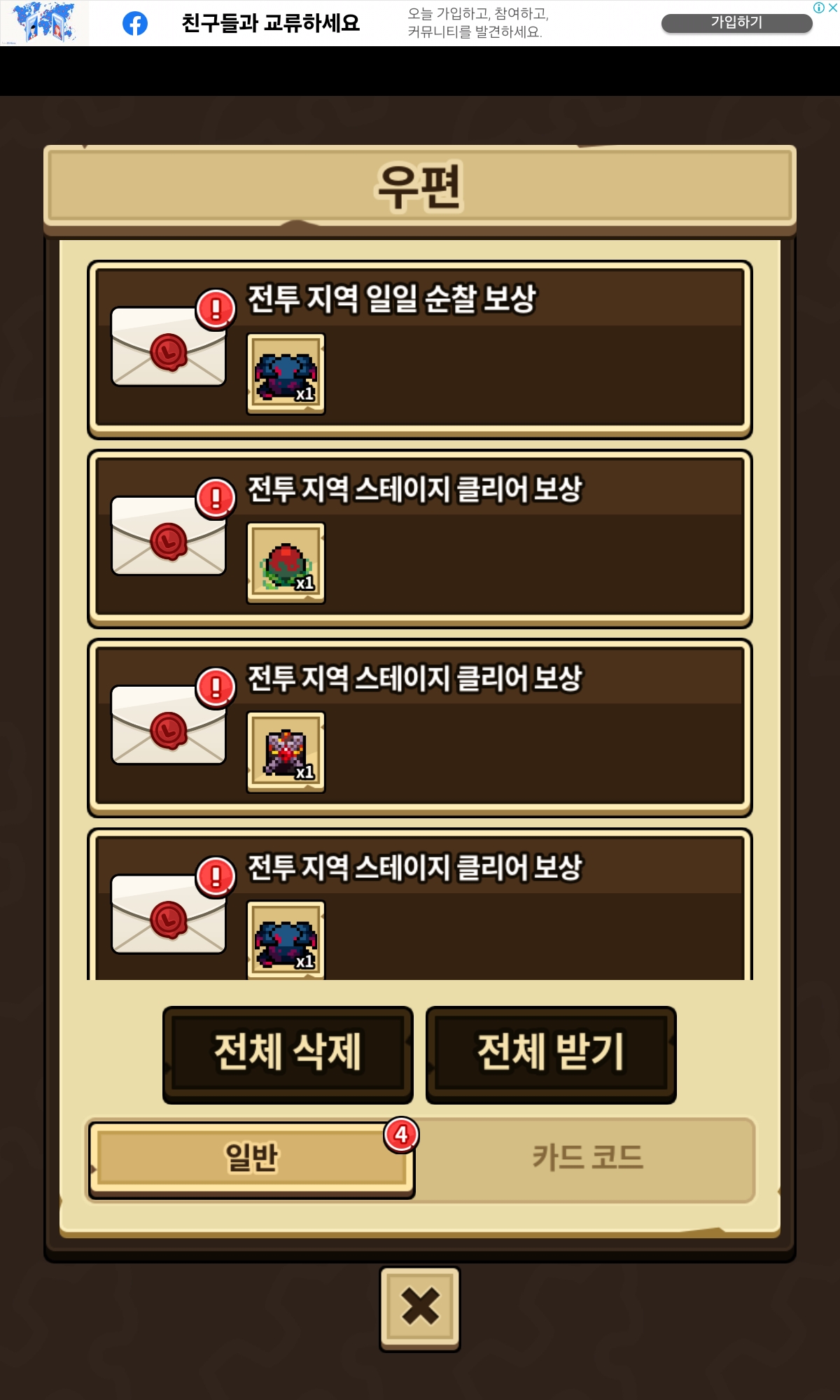Open the 전투 지역 일일 순찰 보상 mail
The image size is (840, 1400).
coord(420,349)
